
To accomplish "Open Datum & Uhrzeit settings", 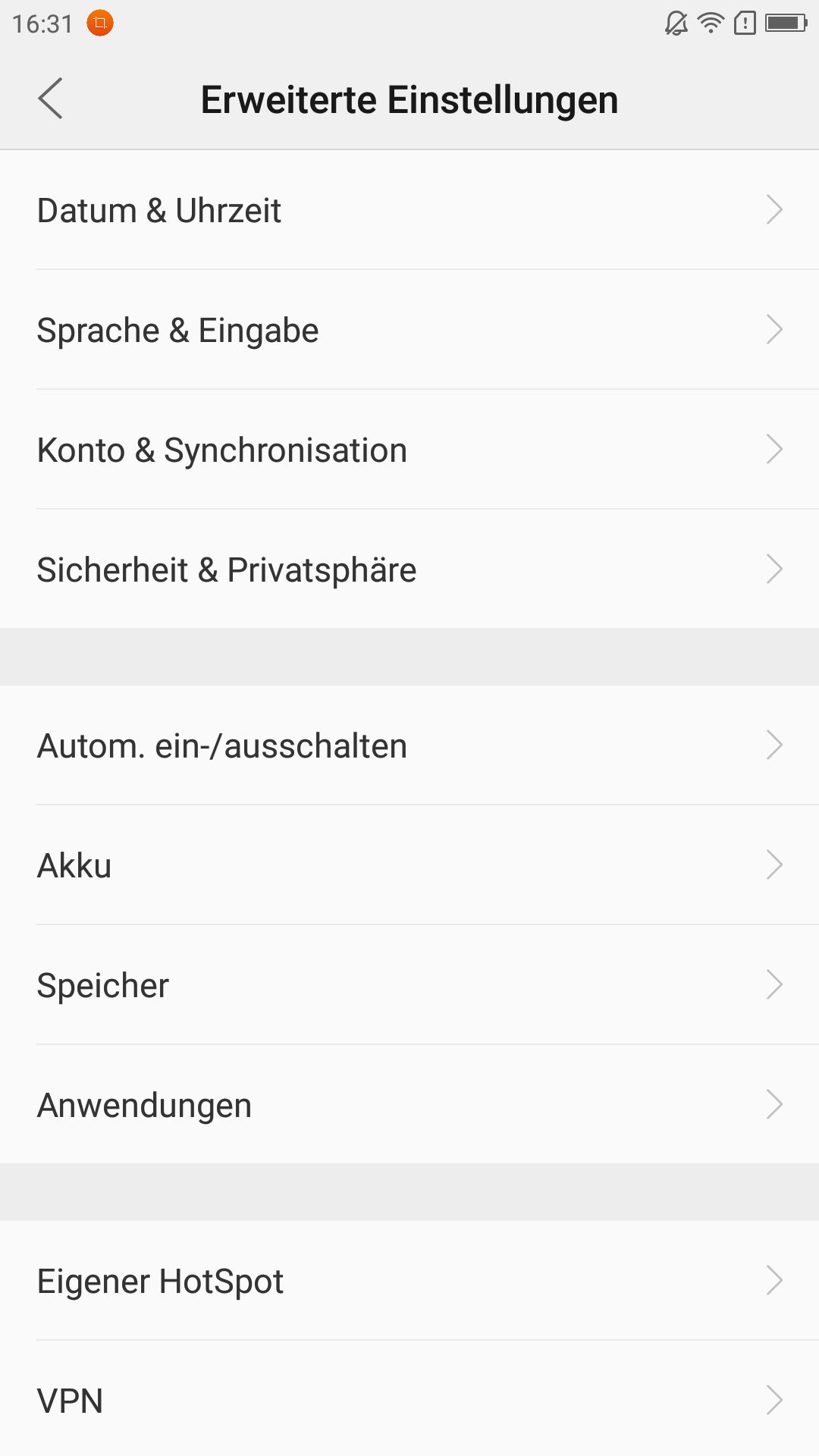I will pos(409,210).
